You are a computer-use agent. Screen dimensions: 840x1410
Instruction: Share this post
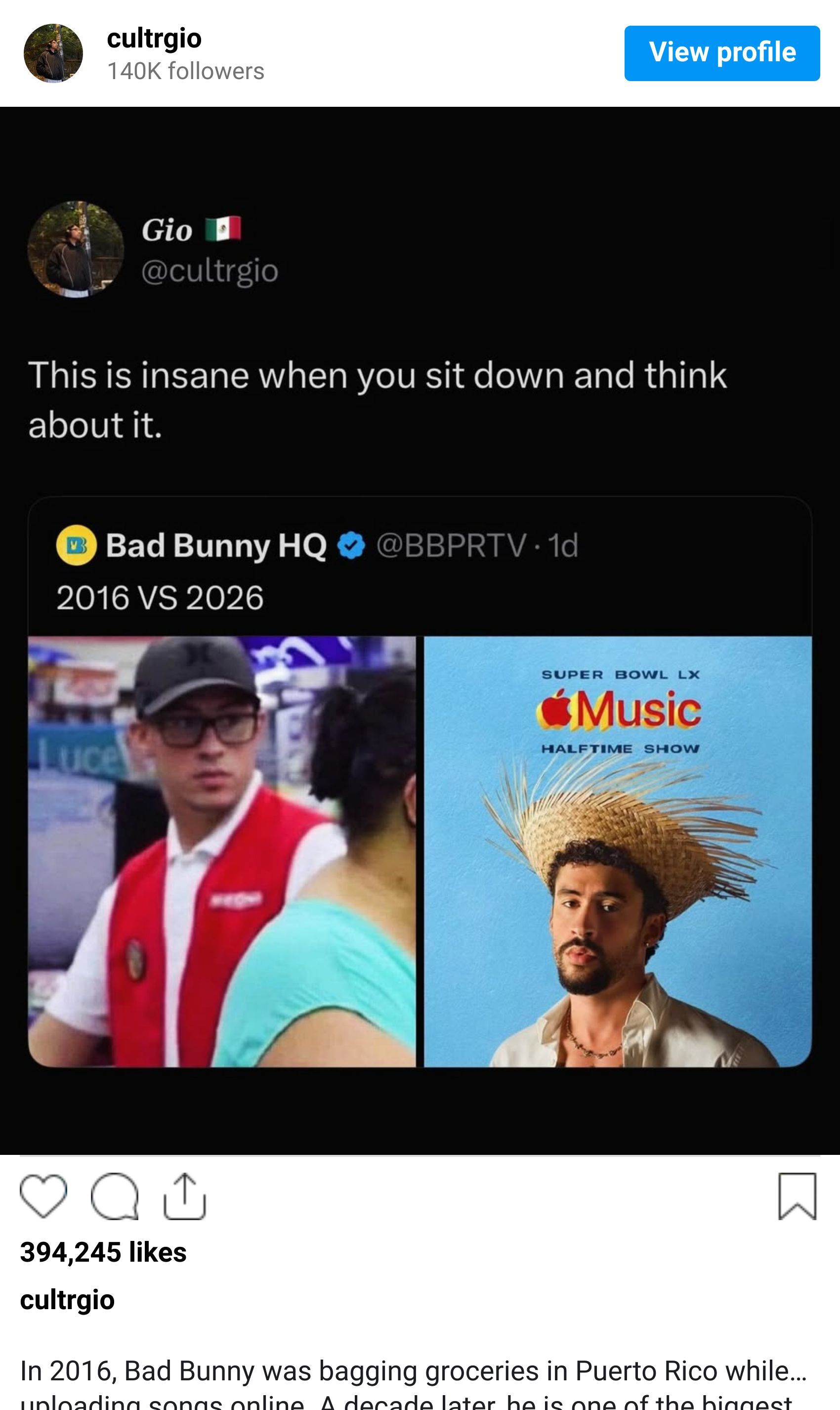click(x=184, y=1196)
